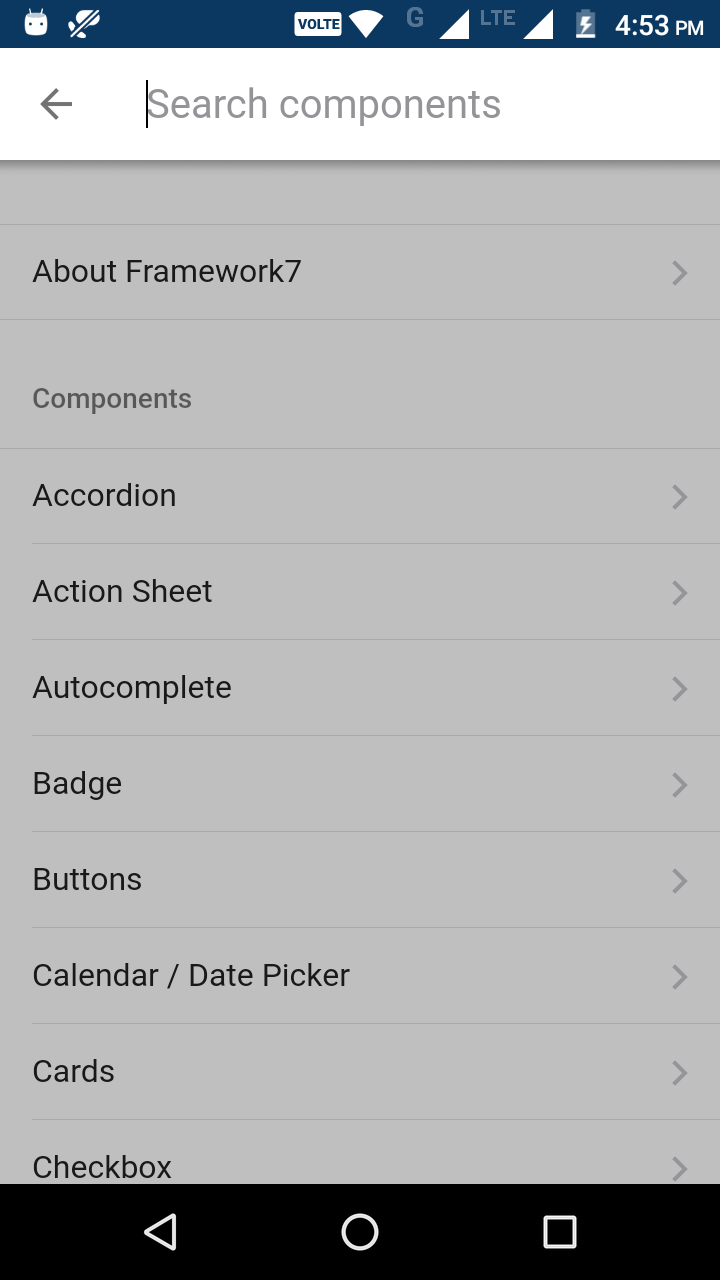The image size is (720, 1280).
Task: Expand the Action Sheet component entry
Action: pyautogui.click(x=360, y=591)
